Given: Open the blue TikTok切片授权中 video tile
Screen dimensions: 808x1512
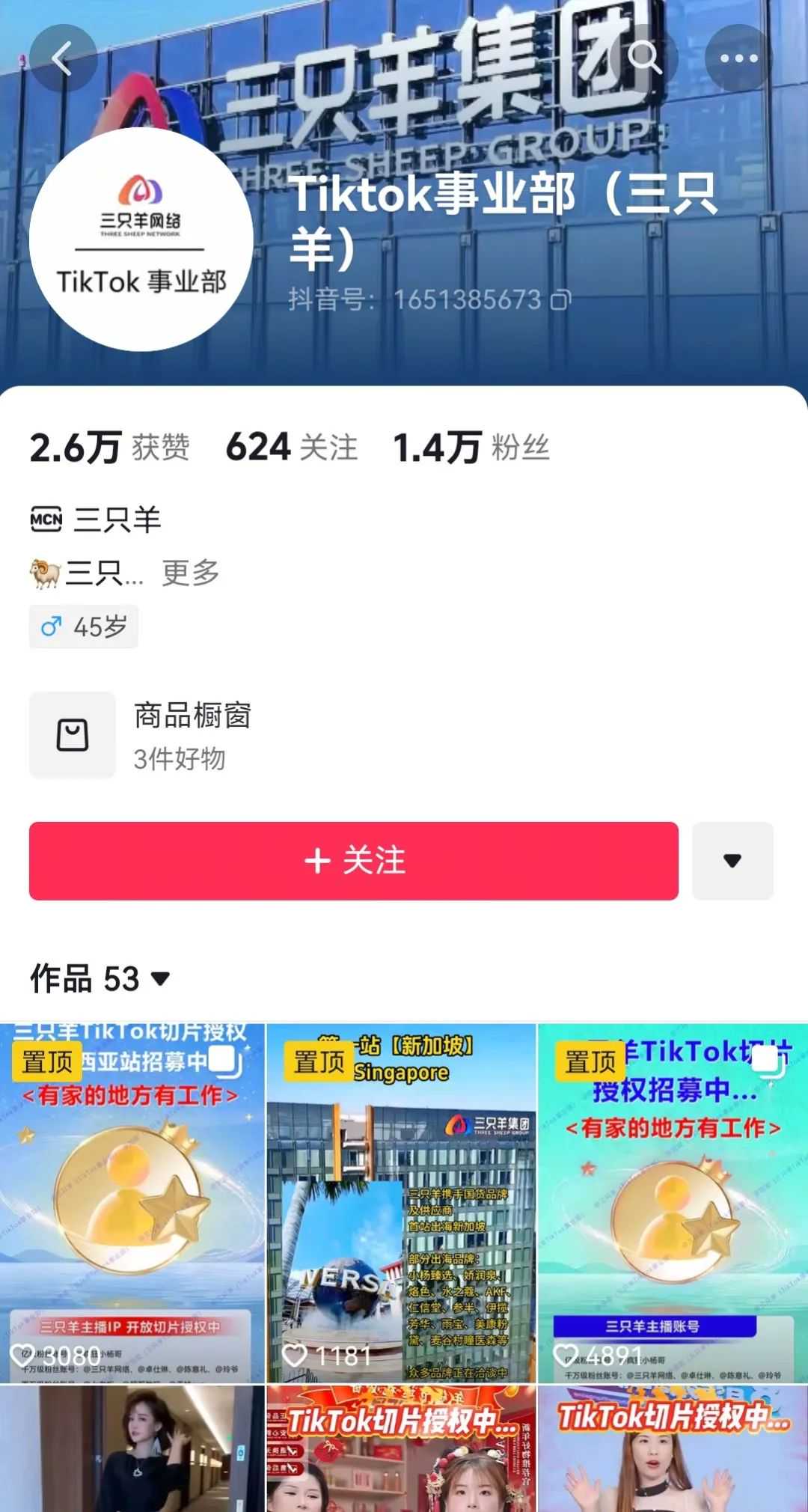Looking at the screenshot, I should [673, 1448].
